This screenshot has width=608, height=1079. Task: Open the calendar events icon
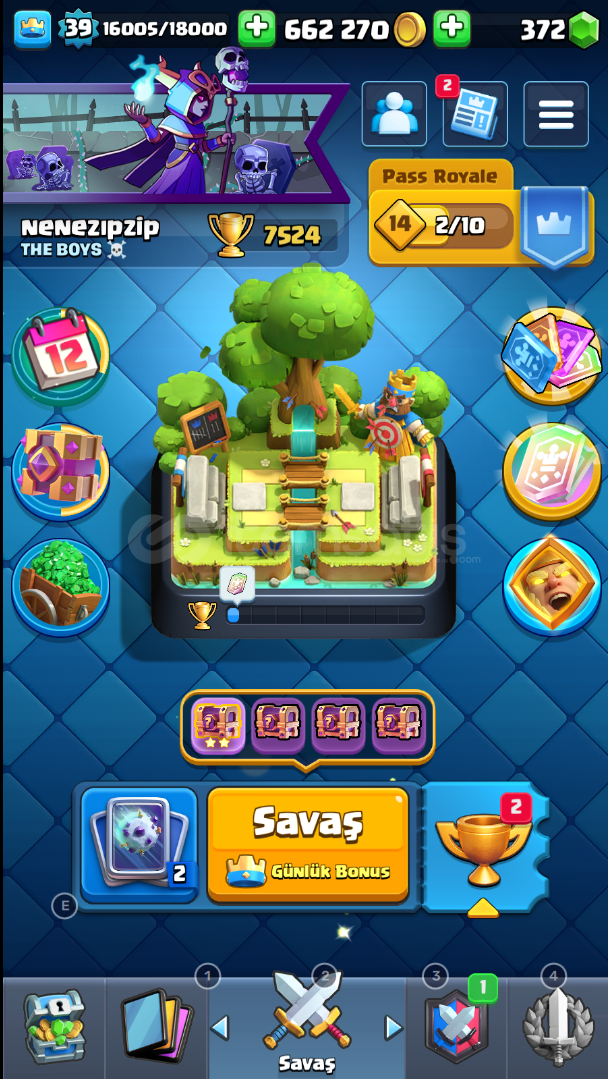pyautogui.click(x=61, y=355)
